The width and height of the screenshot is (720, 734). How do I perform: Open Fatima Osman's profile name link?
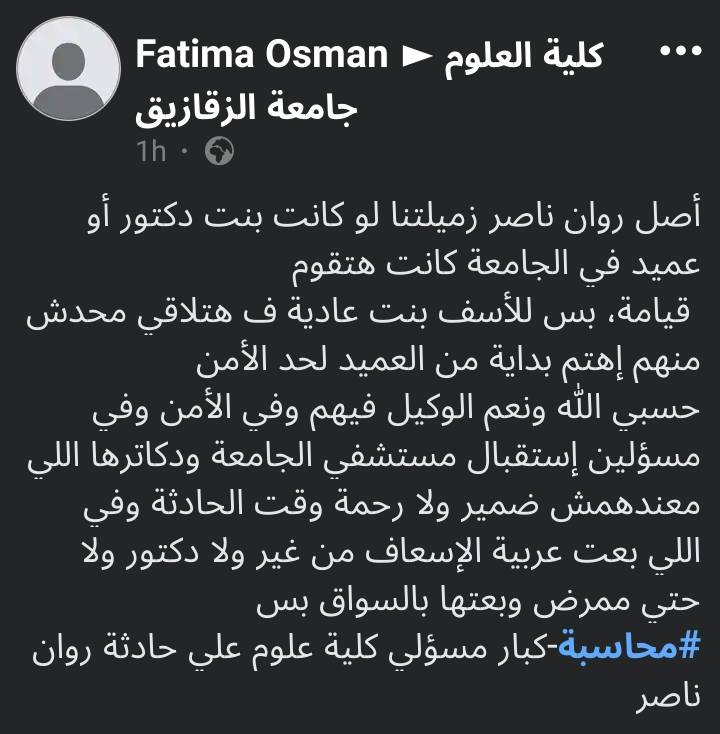[x=261, y=55]
